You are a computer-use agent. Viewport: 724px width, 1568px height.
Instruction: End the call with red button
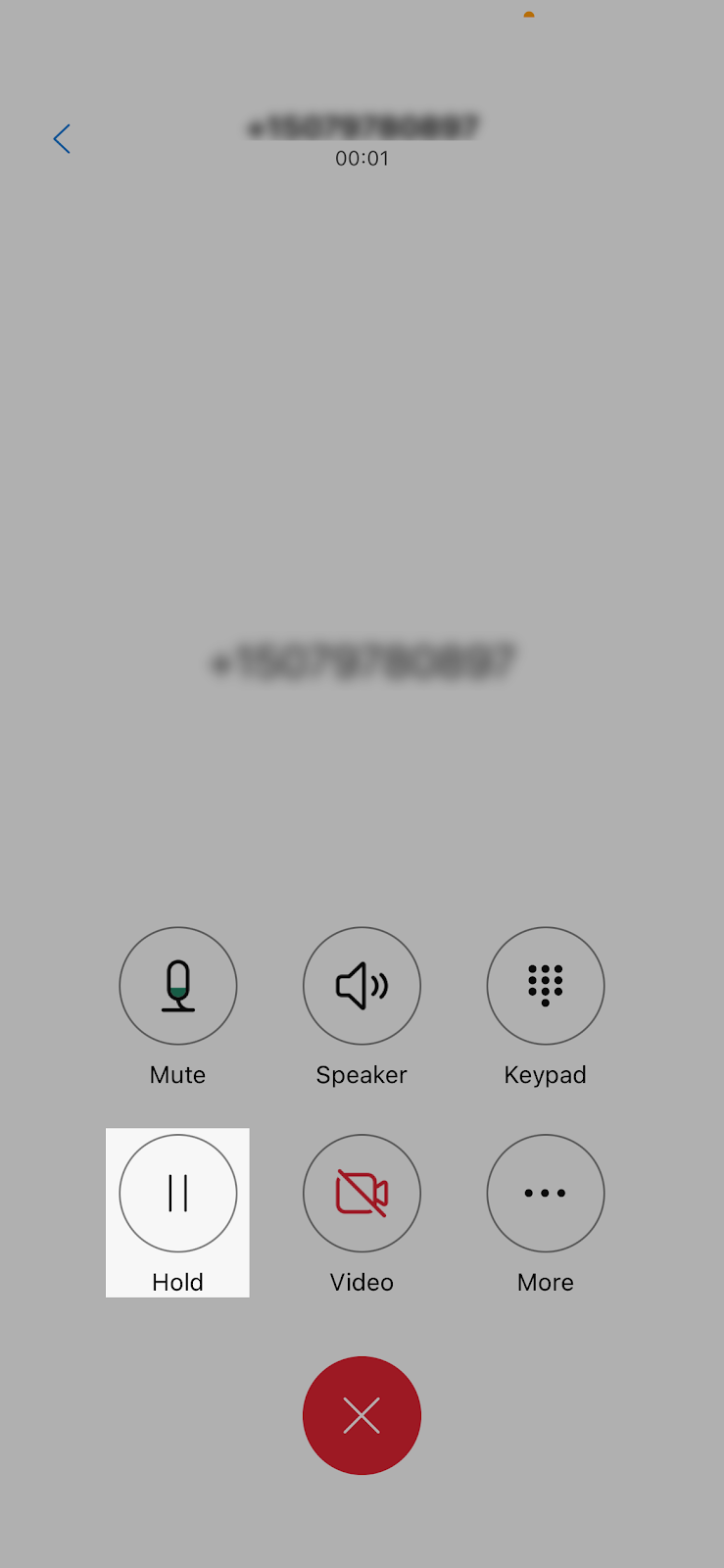click(x=362, y=1416)
